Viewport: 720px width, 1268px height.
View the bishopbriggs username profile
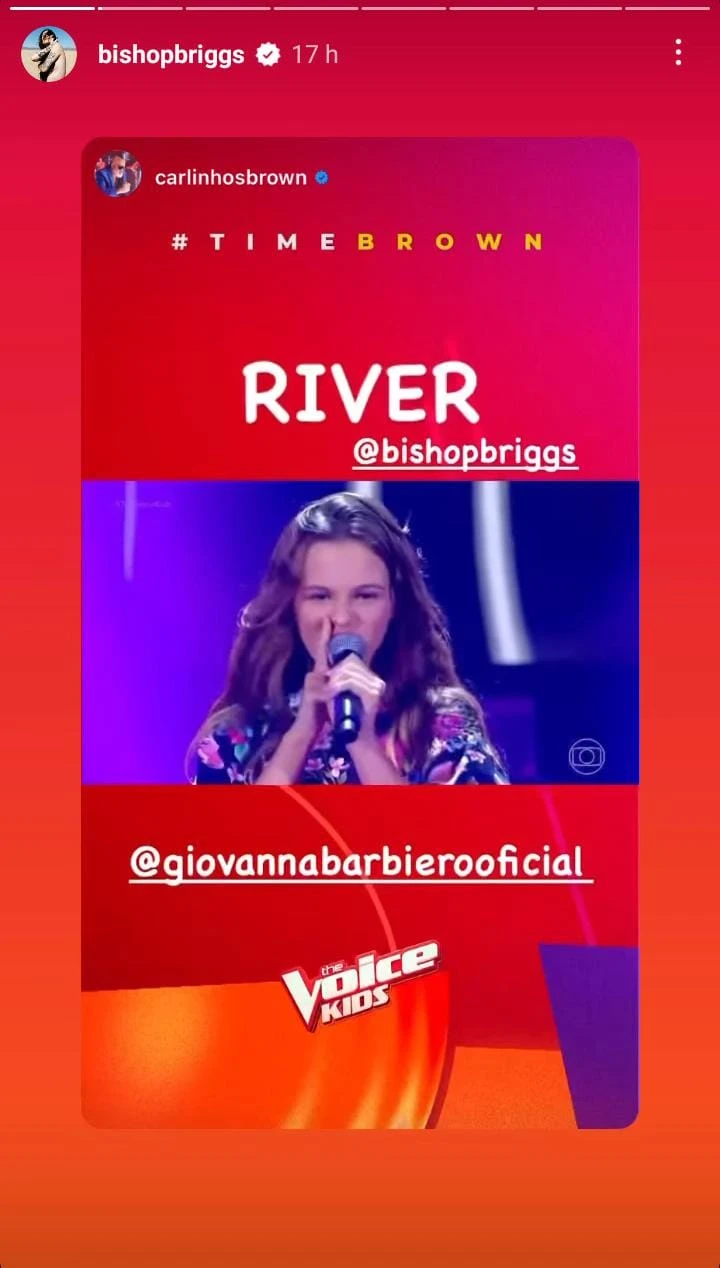[x=171, y=55]
